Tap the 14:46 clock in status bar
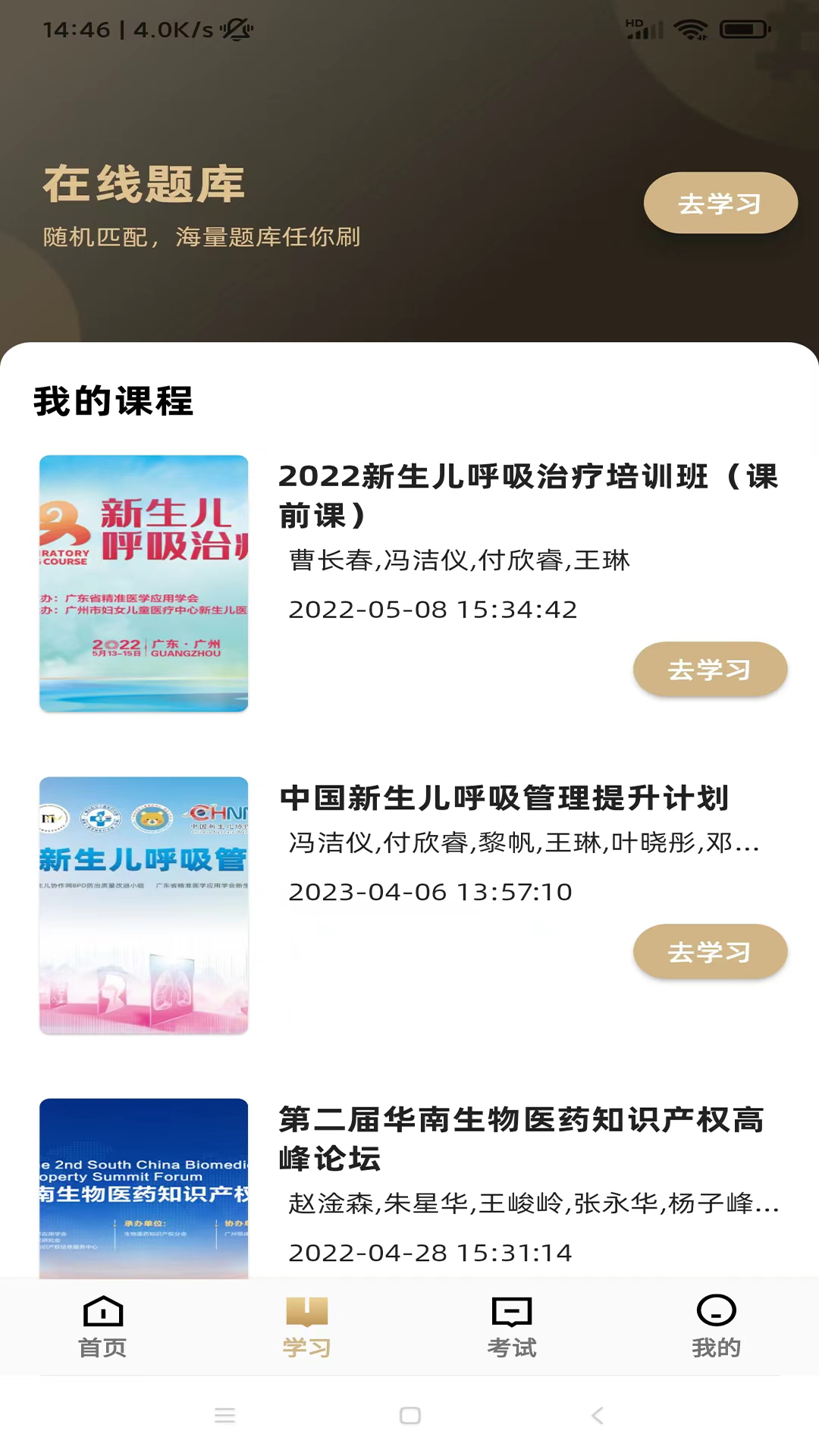This screenshot has width=819, height=1456. click(76, 29)
